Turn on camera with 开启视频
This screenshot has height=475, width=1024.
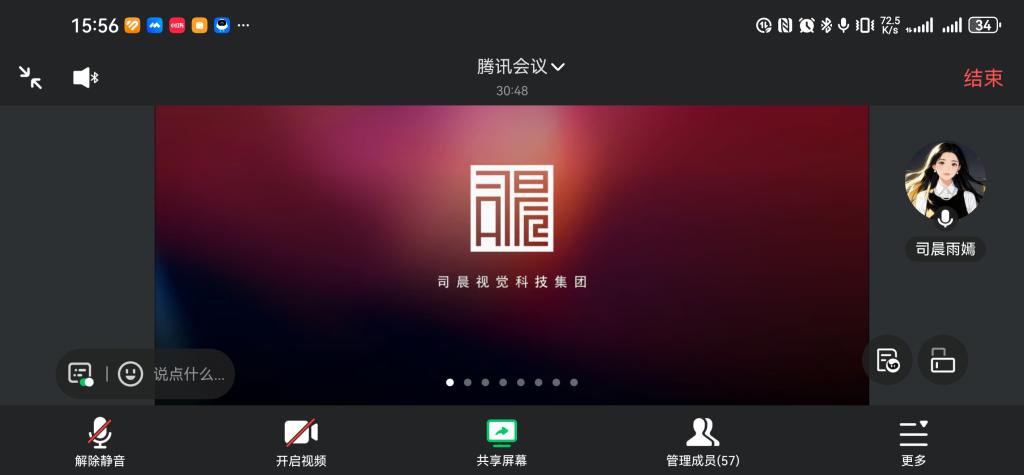point(301,441)
